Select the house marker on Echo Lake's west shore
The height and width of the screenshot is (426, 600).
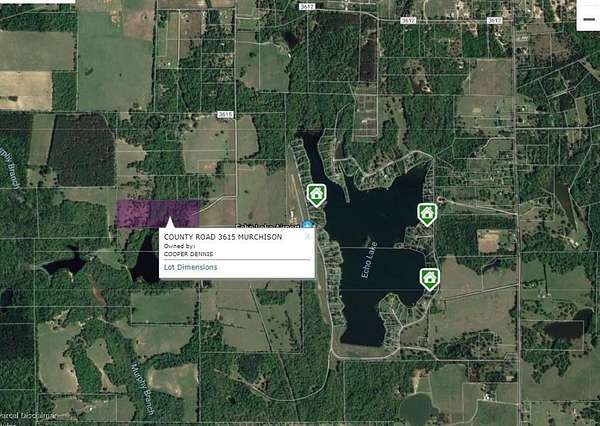(316, 193)
